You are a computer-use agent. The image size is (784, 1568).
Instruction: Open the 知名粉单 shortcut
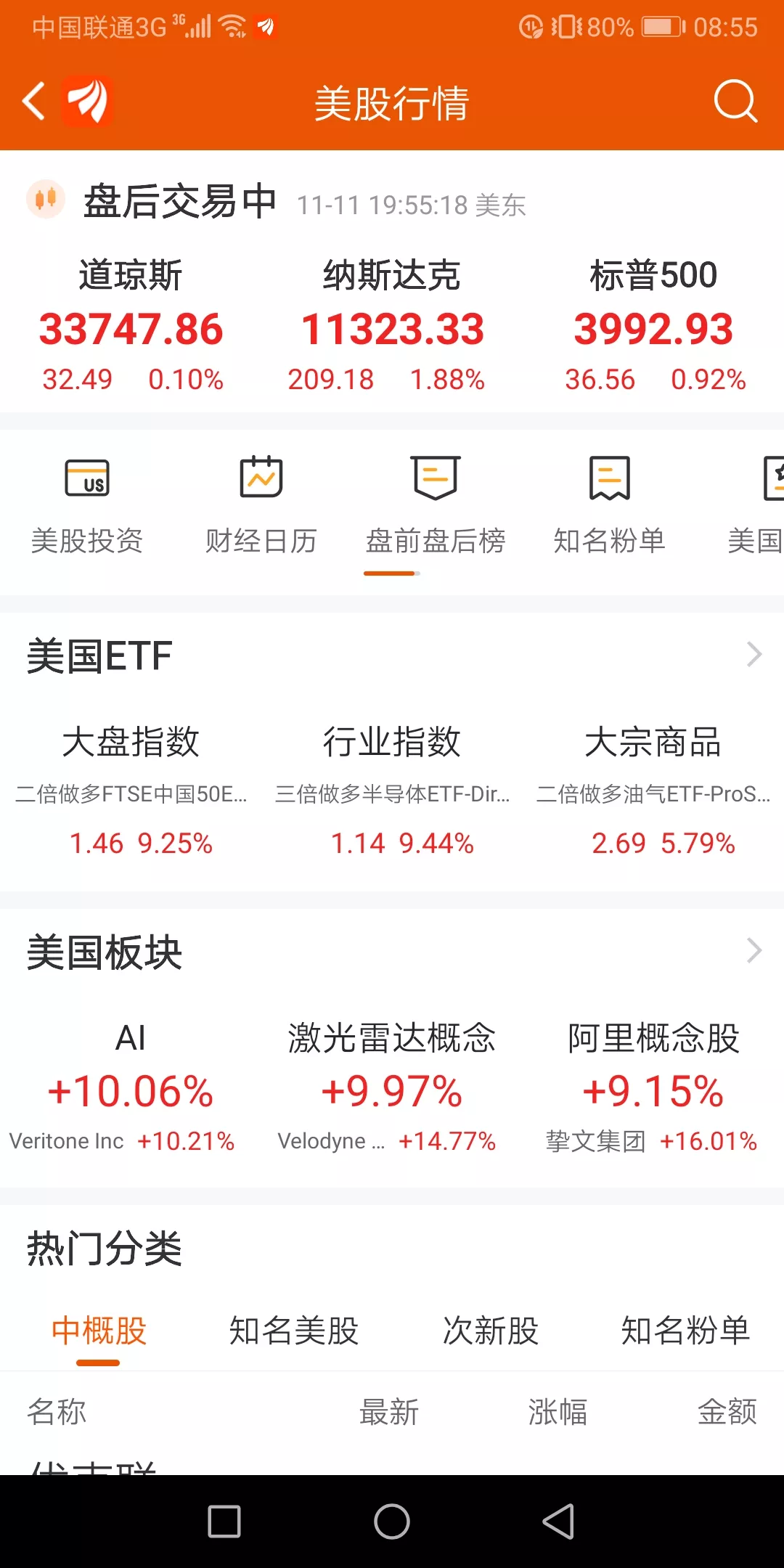tap(610, 505)
